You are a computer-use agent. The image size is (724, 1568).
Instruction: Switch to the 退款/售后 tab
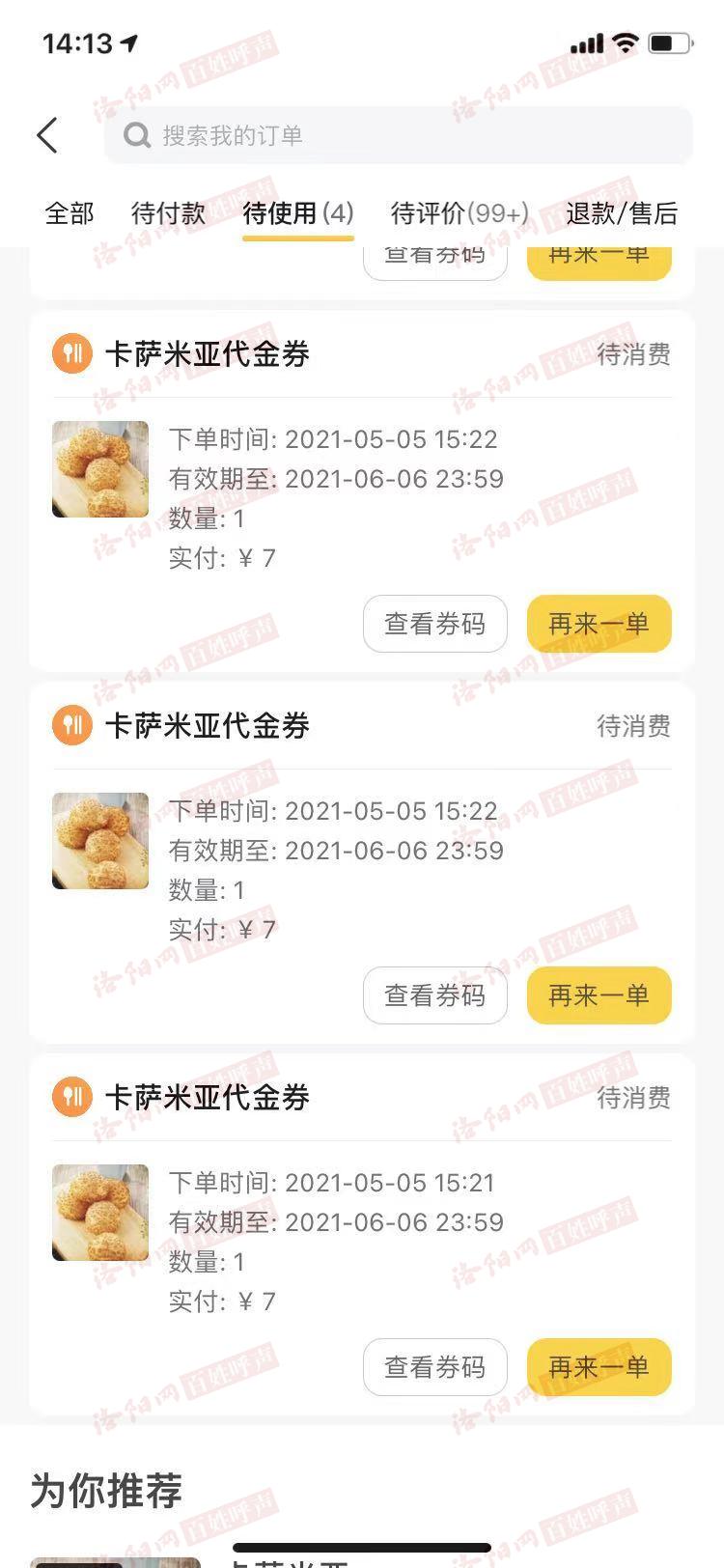621,213
